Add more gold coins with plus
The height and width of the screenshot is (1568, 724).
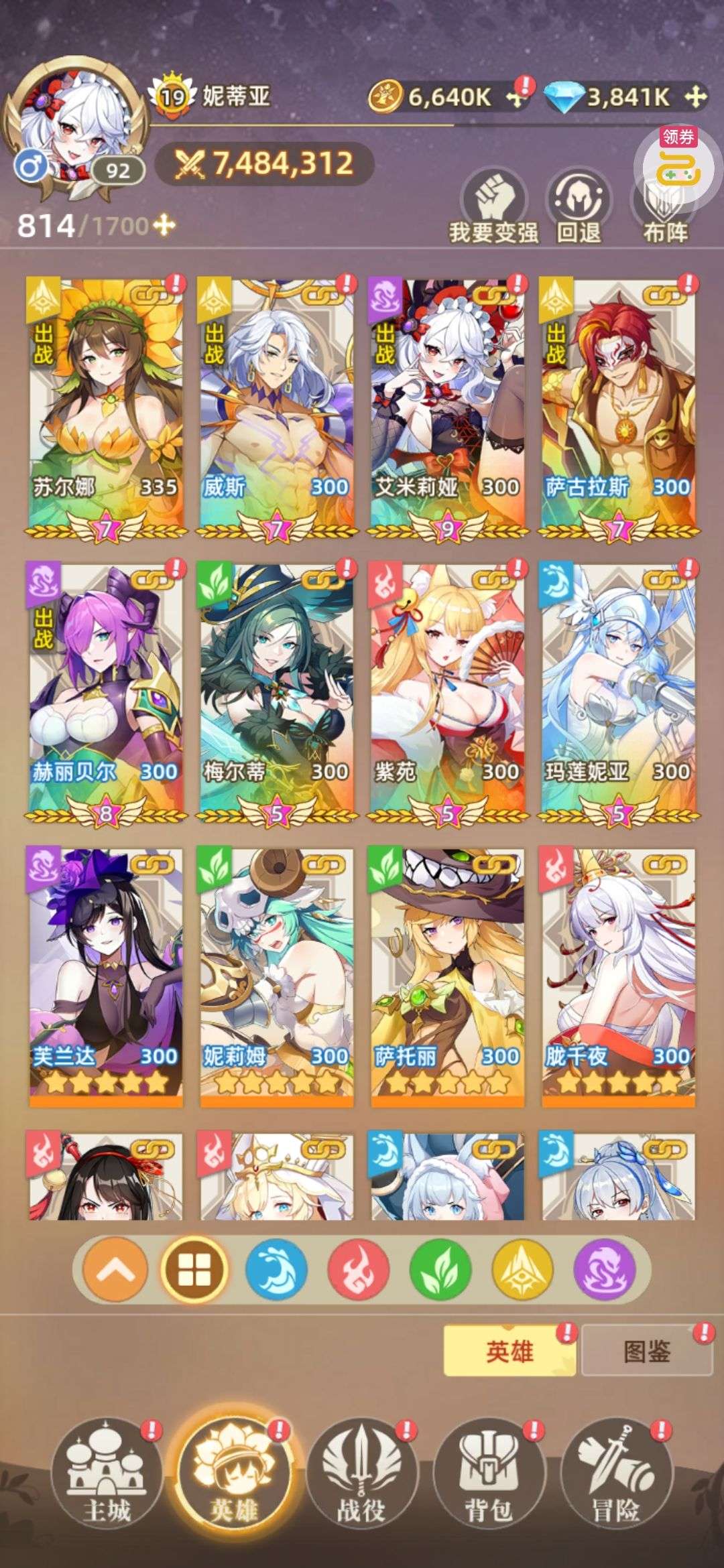click(515, 98)
